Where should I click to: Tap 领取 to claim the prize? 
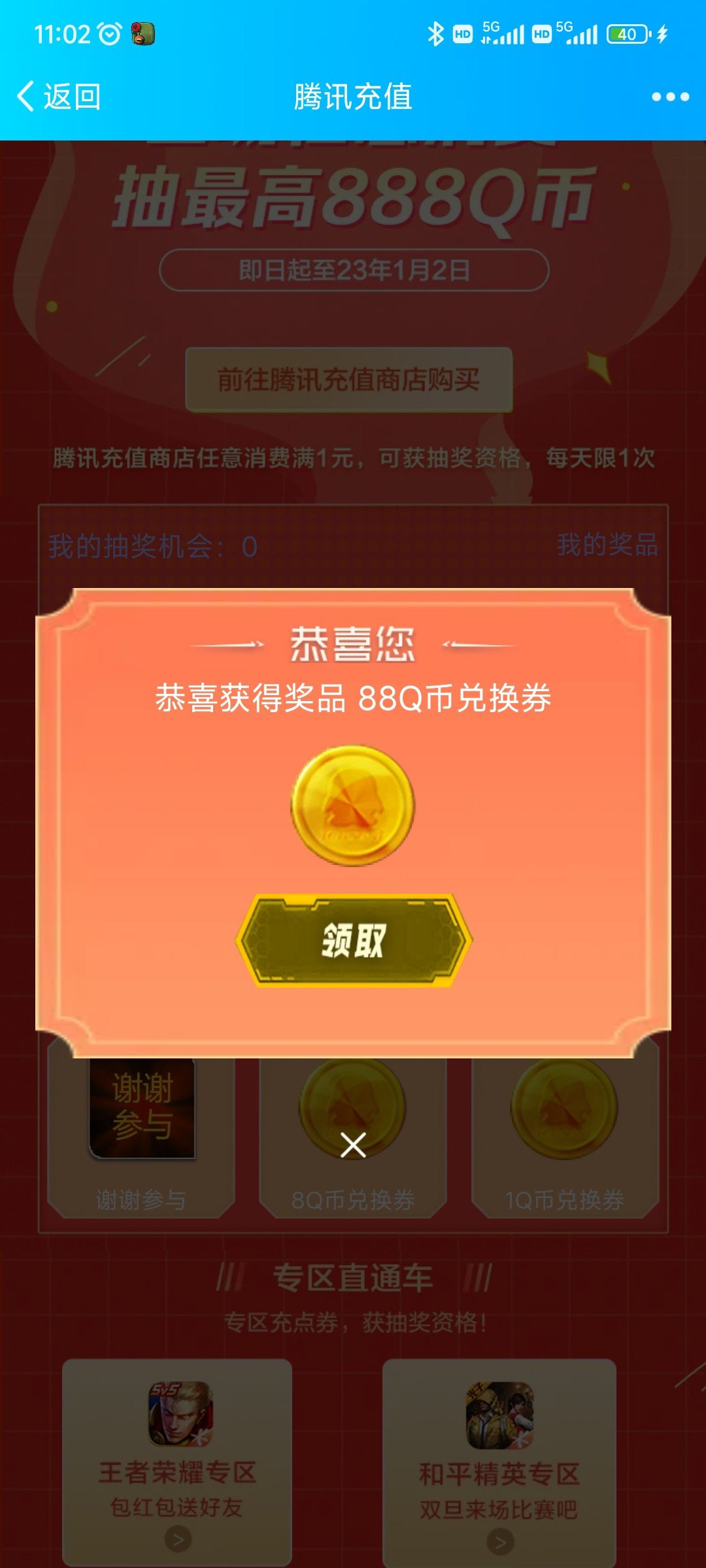(353, 940)
